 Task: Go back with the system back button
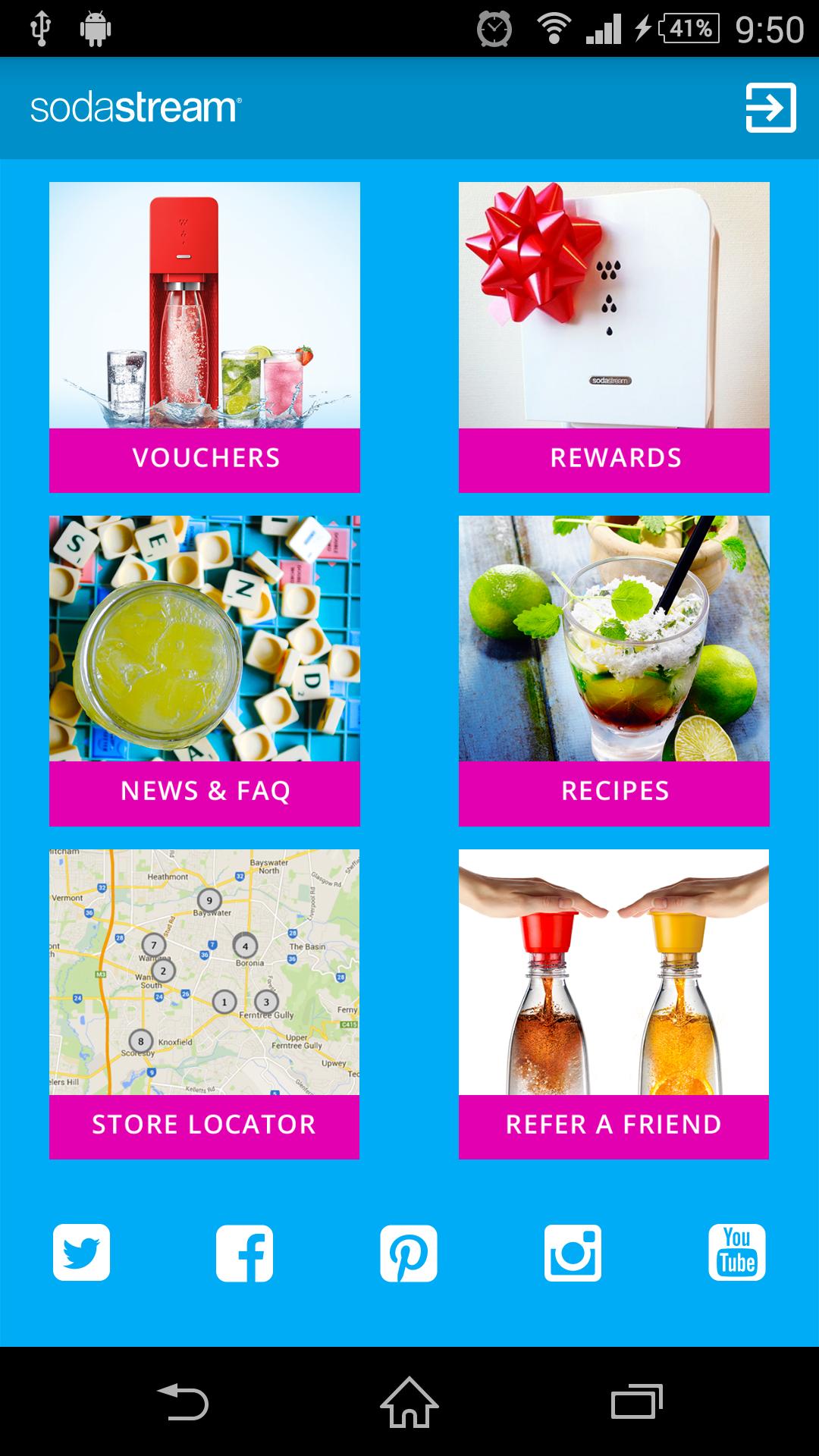[x=183, y=1401]
